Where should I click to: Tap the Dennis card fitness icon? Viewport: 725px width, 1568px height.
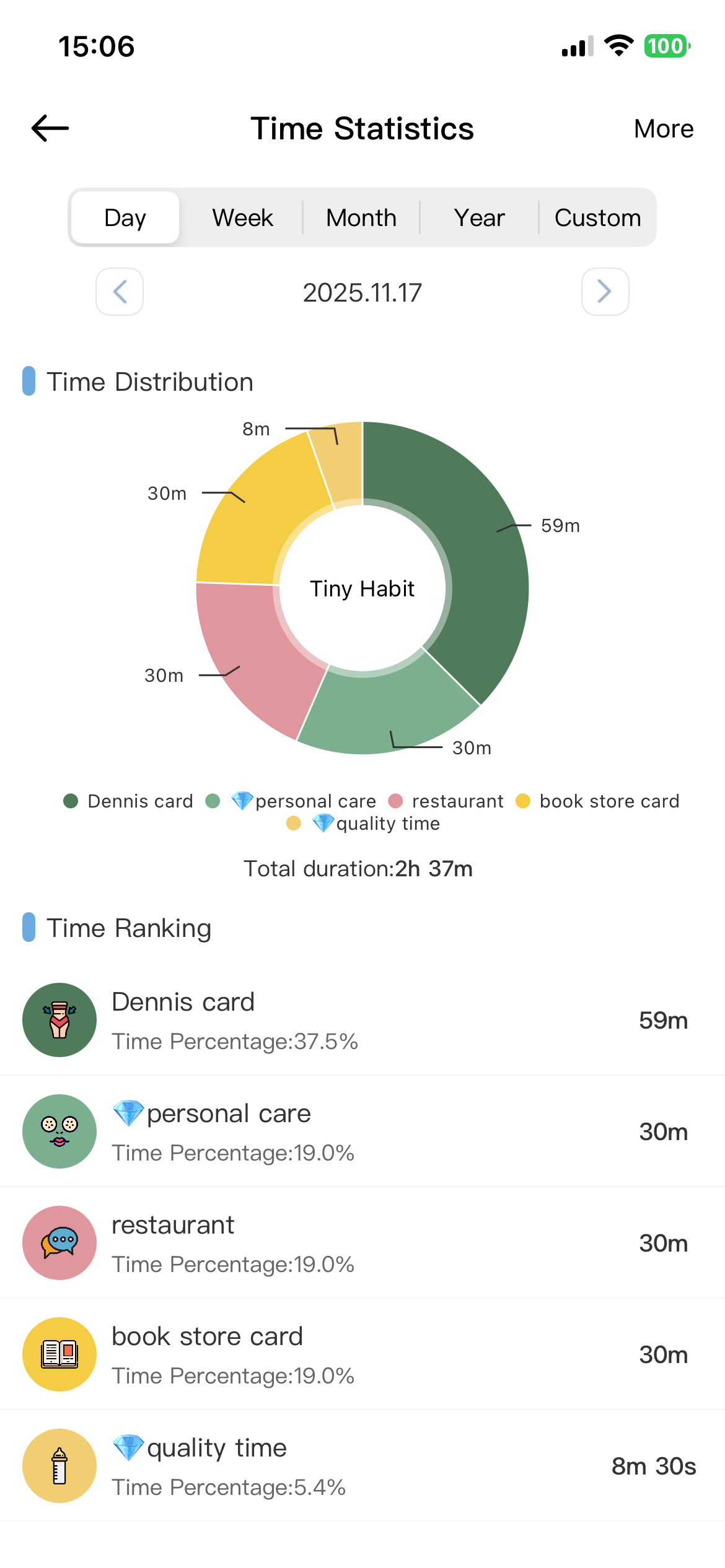[x=59, y=1020]
